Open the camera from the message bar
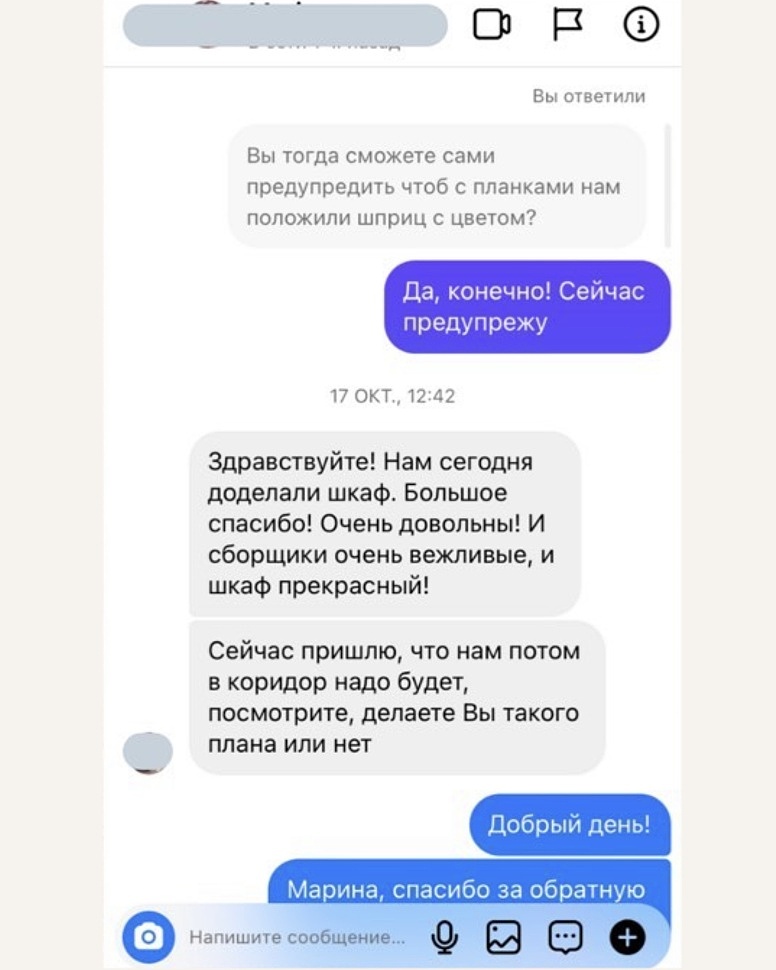The height and width of the screenshot is (970, 776). pos(148,937)
